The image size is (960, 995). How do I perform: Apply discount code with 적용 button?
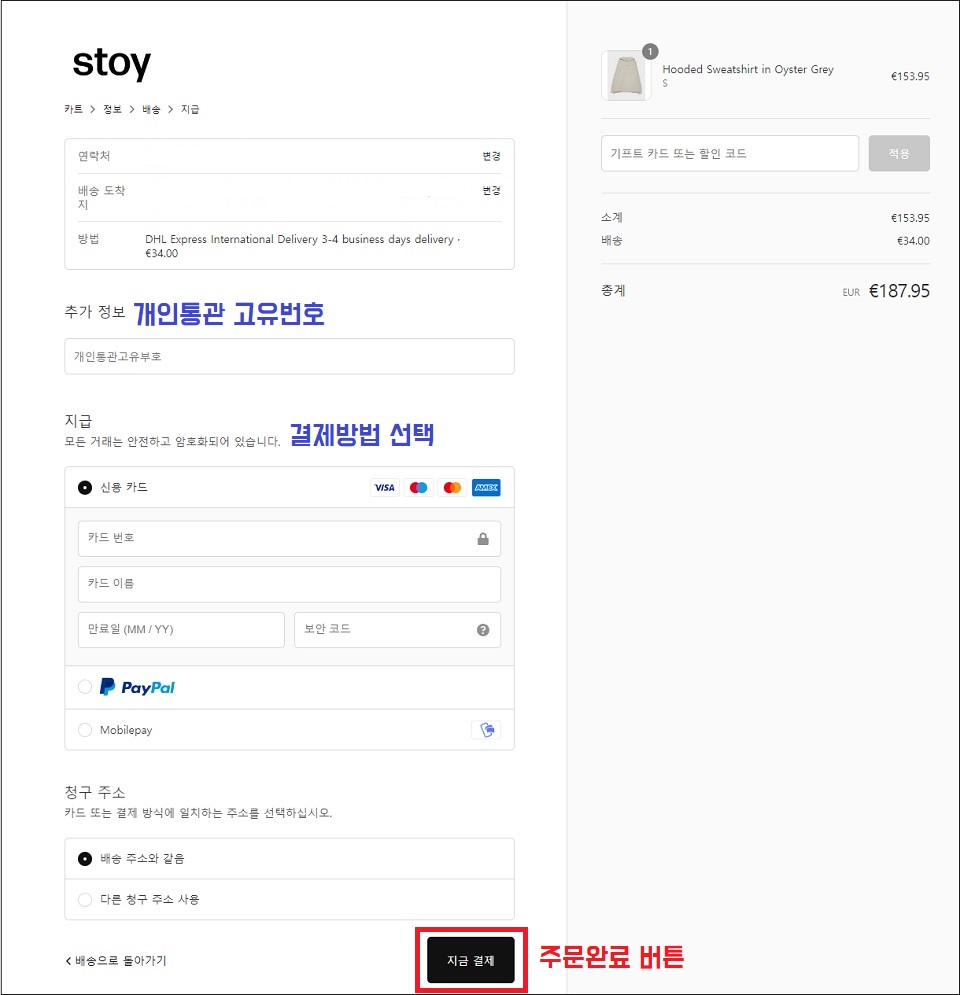(899, 154)
